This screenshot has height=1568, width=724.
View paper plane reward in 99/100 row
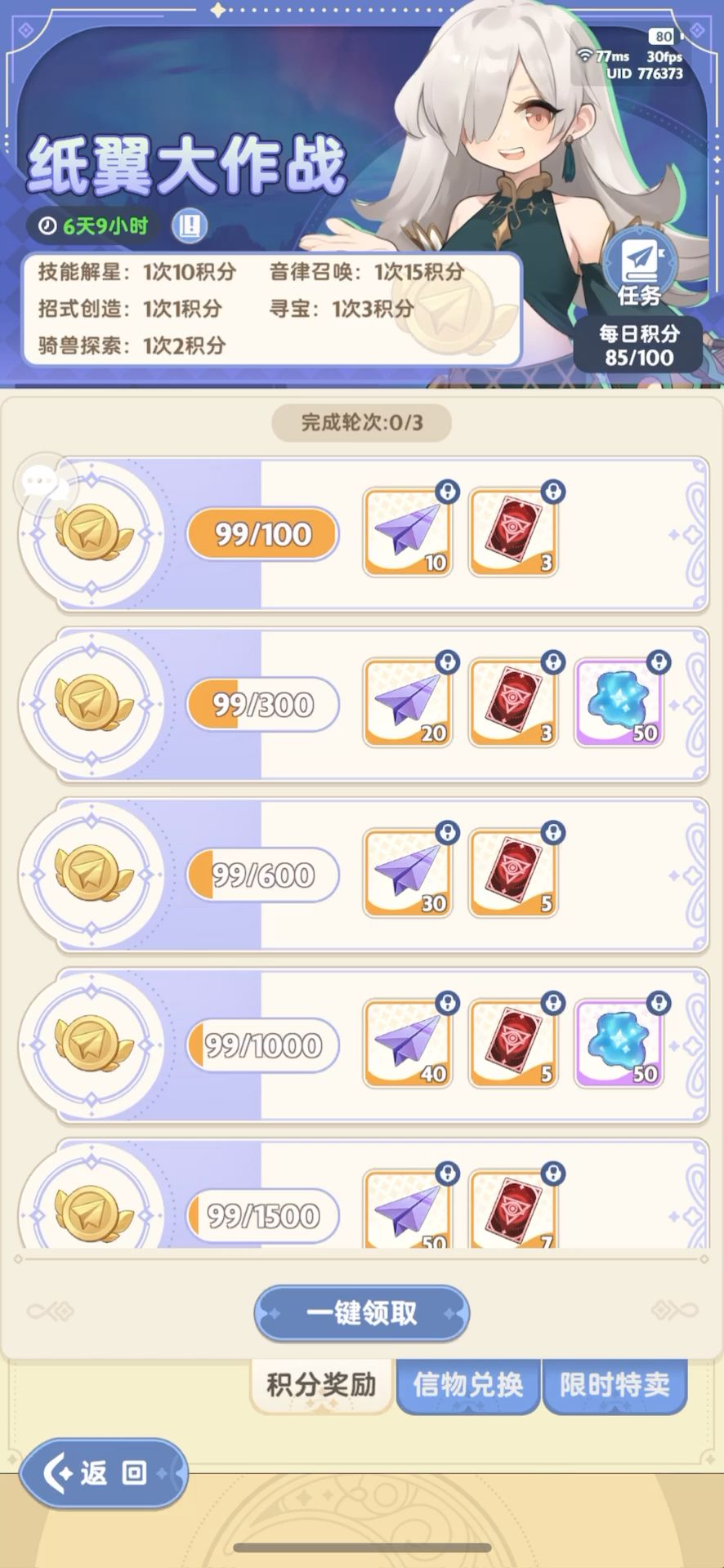tap(408, 533)
